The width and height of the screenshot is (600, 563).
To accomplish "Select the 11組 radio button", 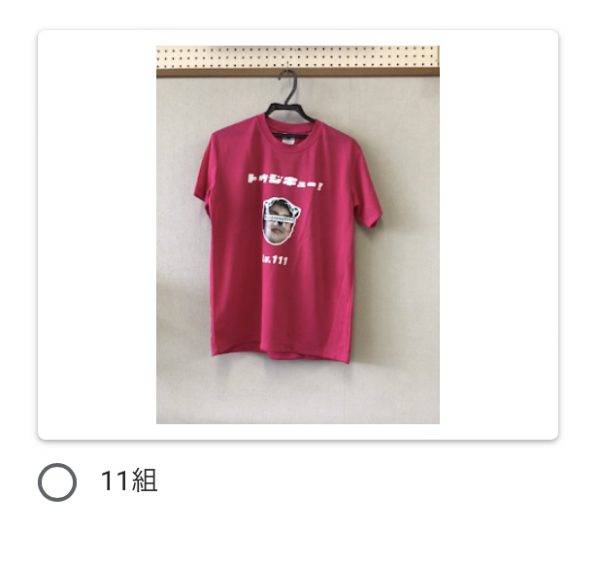I will coord(57,482).
